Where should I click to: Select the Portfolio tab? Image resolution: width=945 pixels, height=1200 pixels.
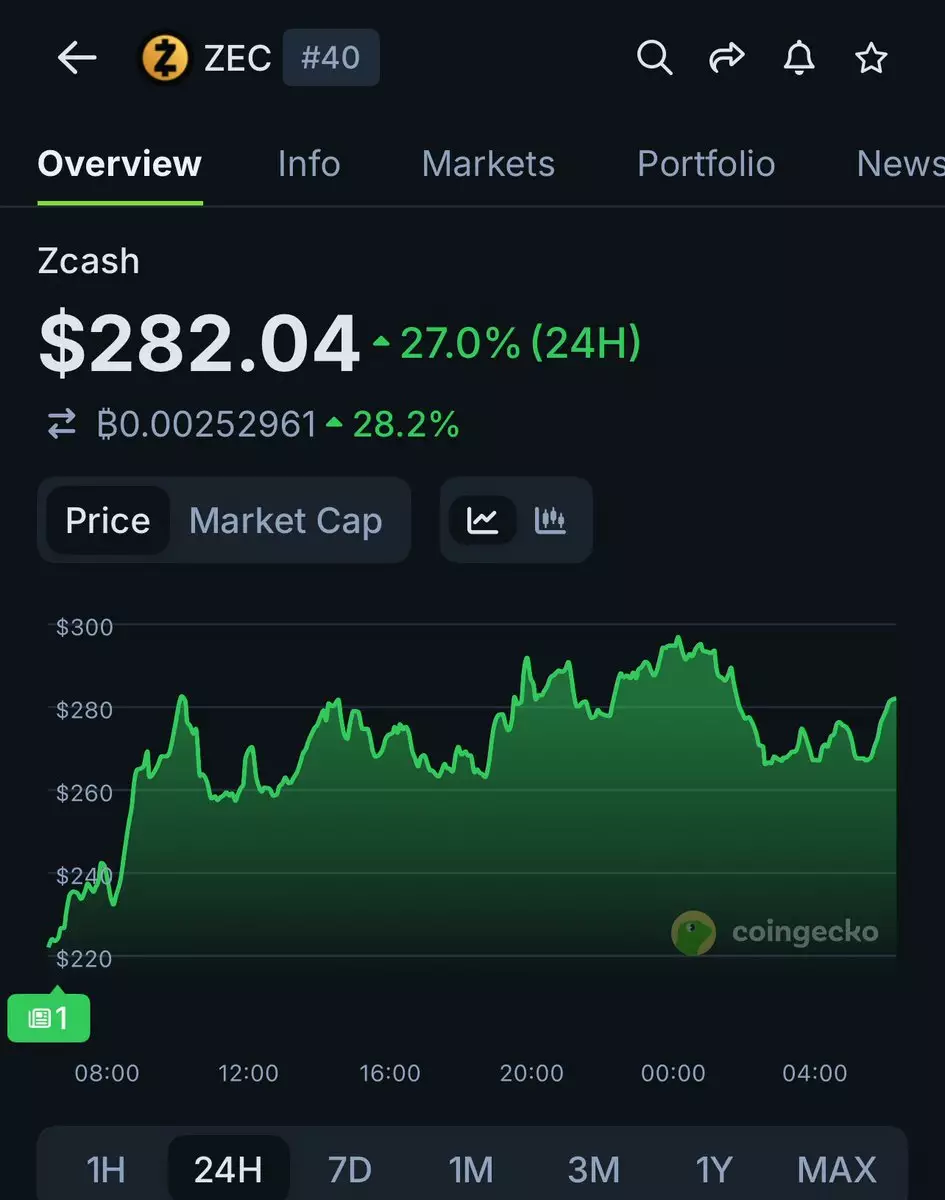point(706,164)
